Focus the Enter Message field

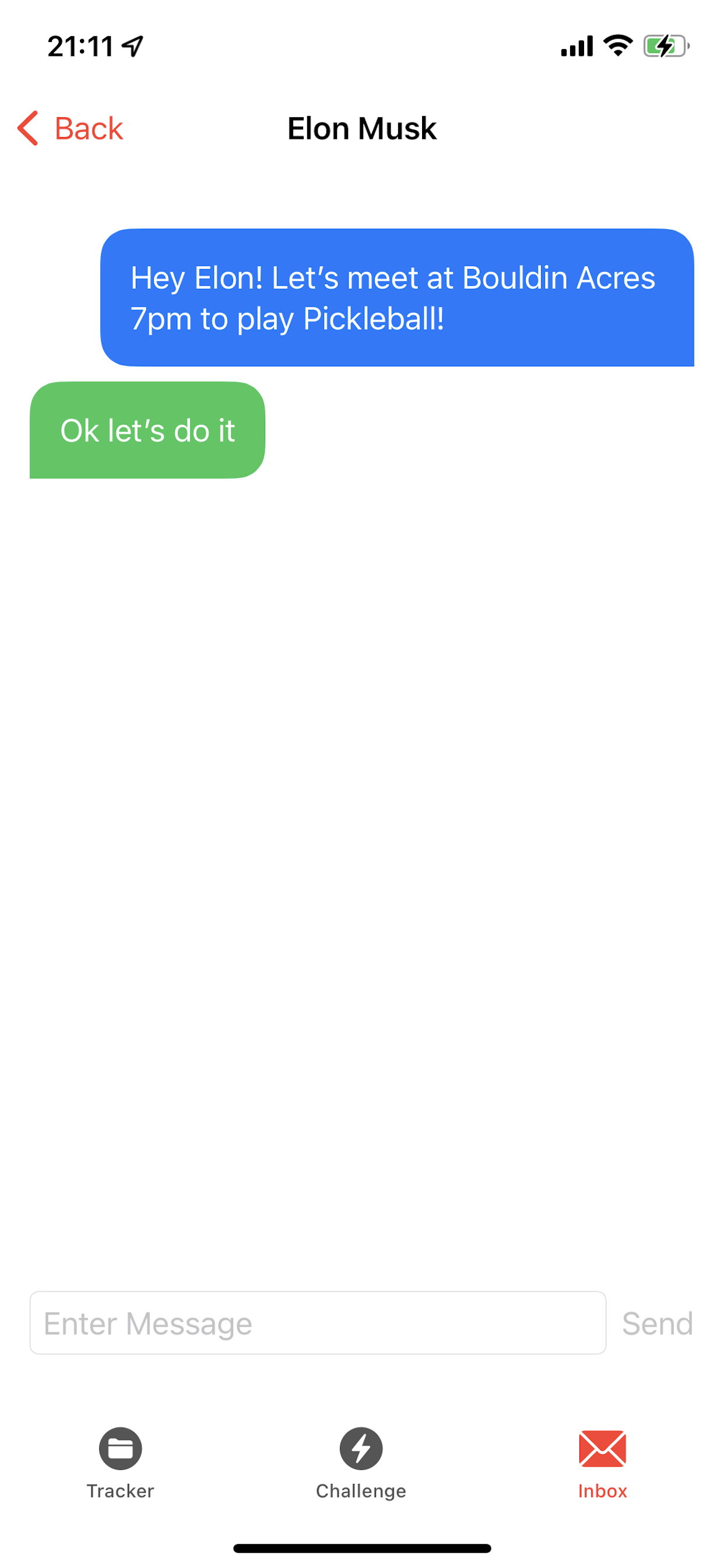318,1322
